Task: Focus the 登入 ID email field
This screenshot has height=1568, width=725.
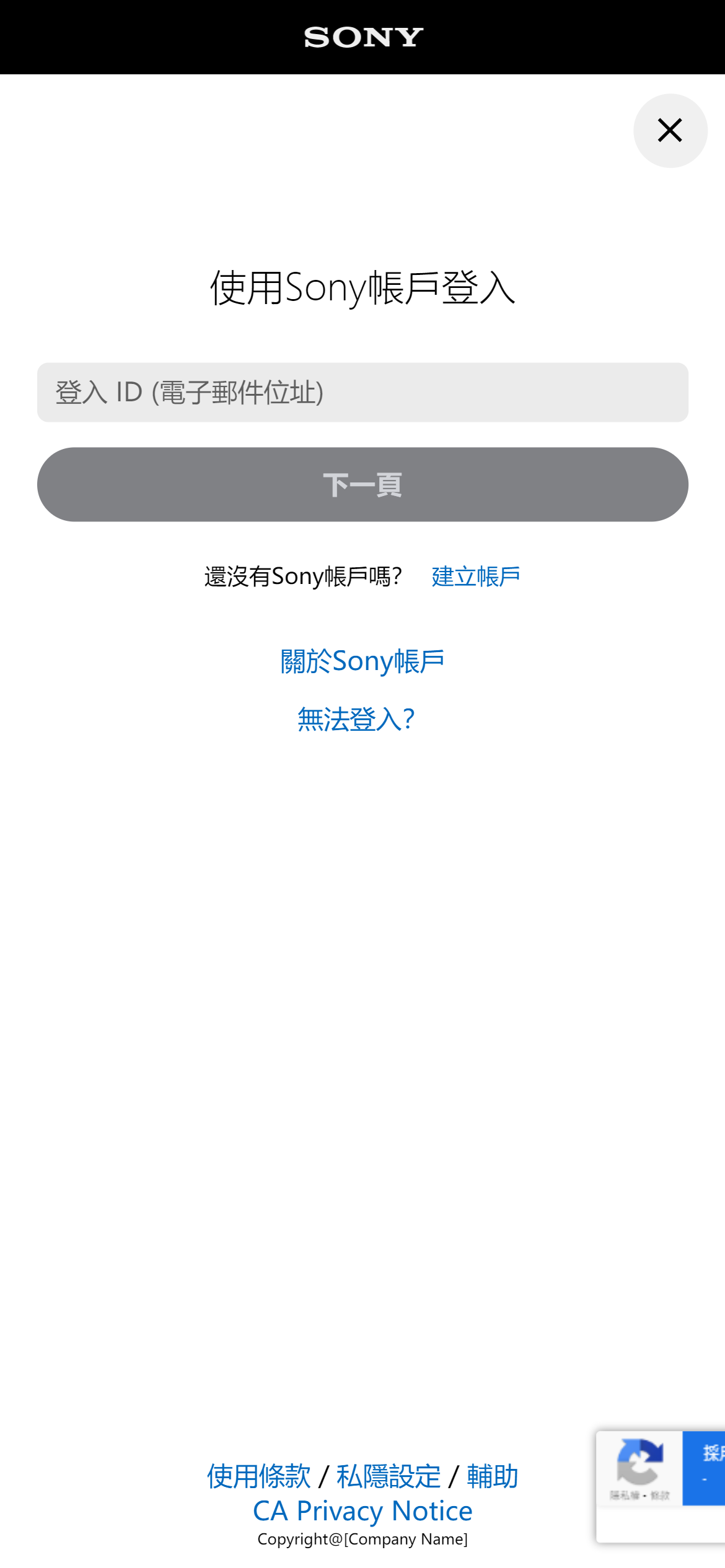Action: (362, 393)
